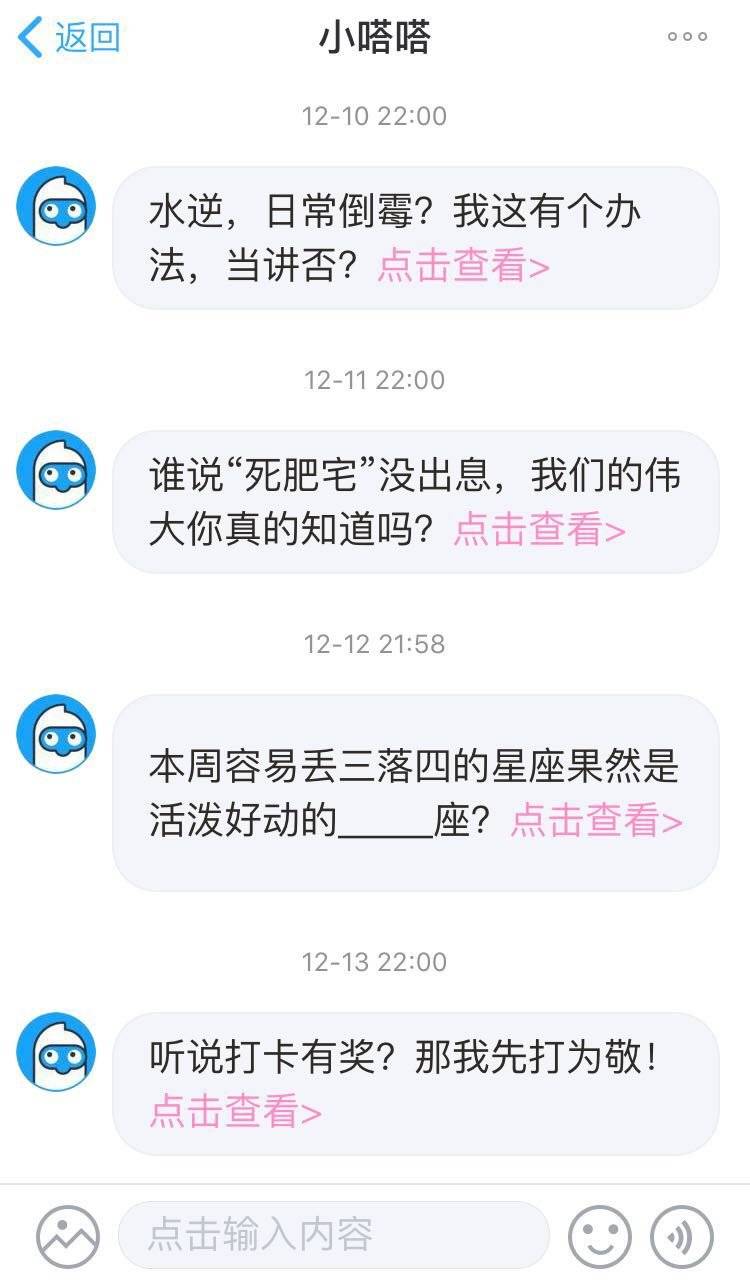Viewport: 750px width, 1287px height.
Task: Open the emoji smiley picker
Action: (600, 1236)
